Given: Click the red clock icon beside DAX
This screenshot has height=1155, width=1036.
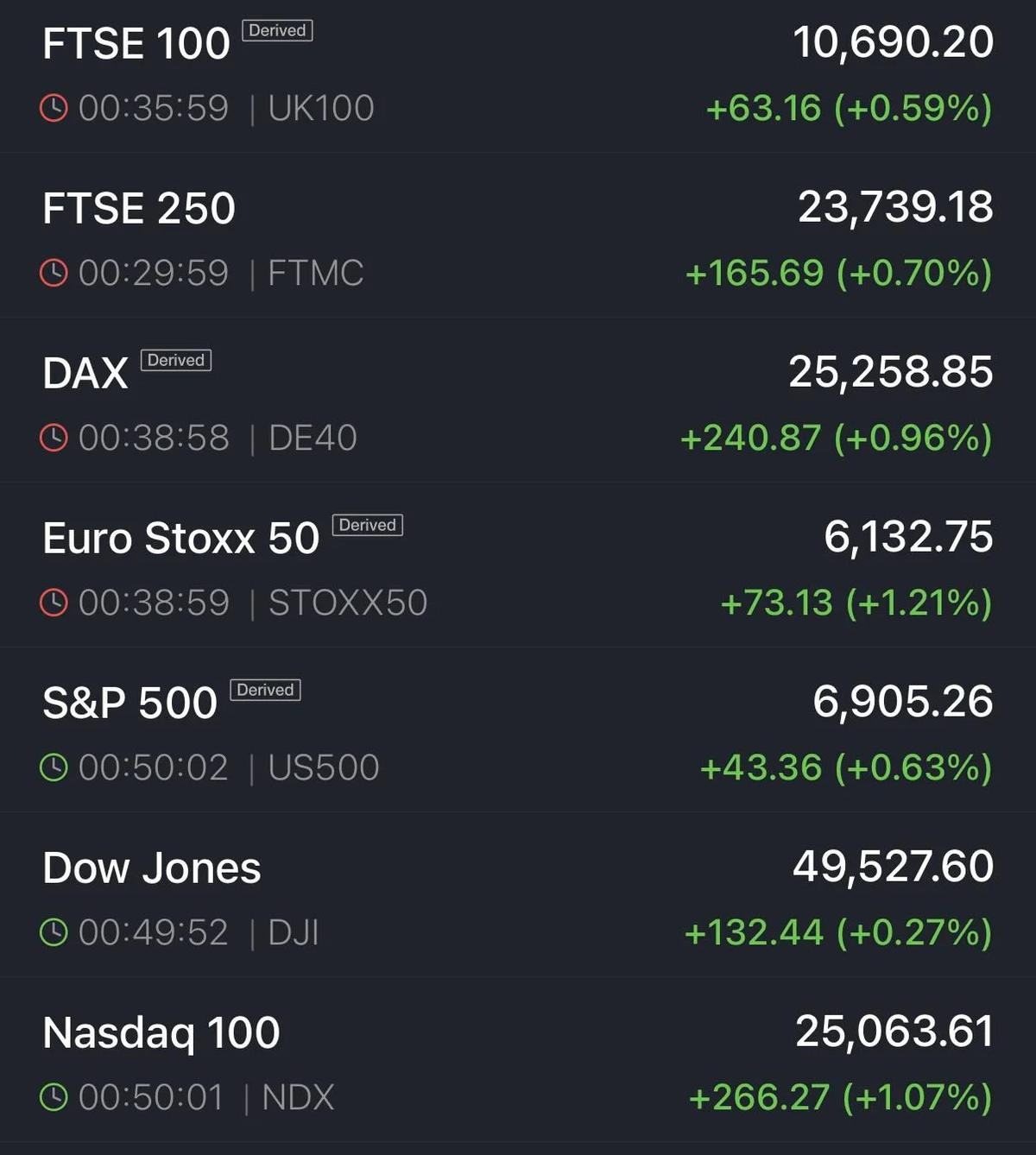Looking at the screenshot, I should pyautogui.click(x=54, y=438).
